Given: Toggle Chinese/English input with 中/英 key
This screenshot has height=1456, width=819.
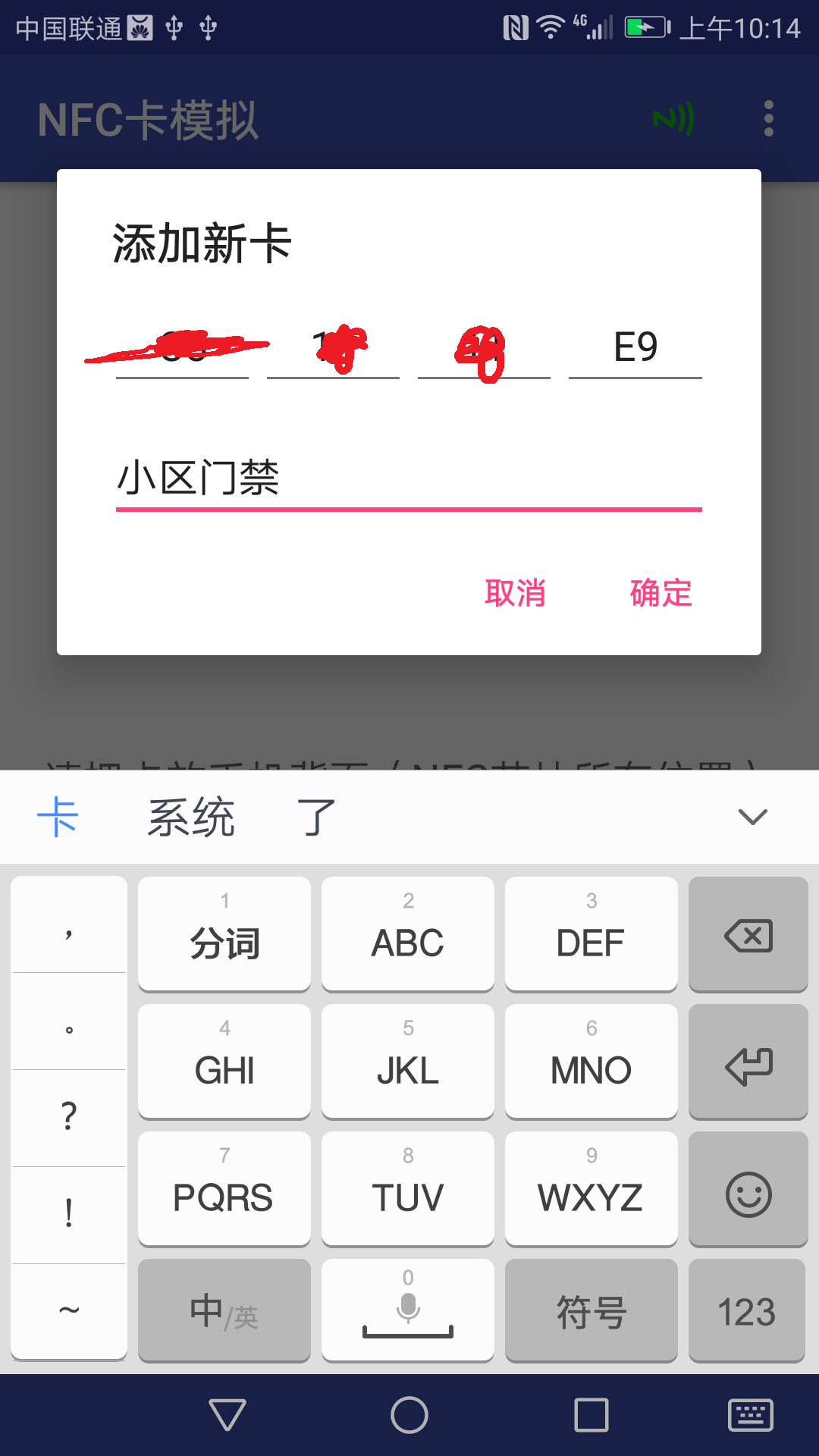Looking at the screenshot, I should coord(224,1310).
